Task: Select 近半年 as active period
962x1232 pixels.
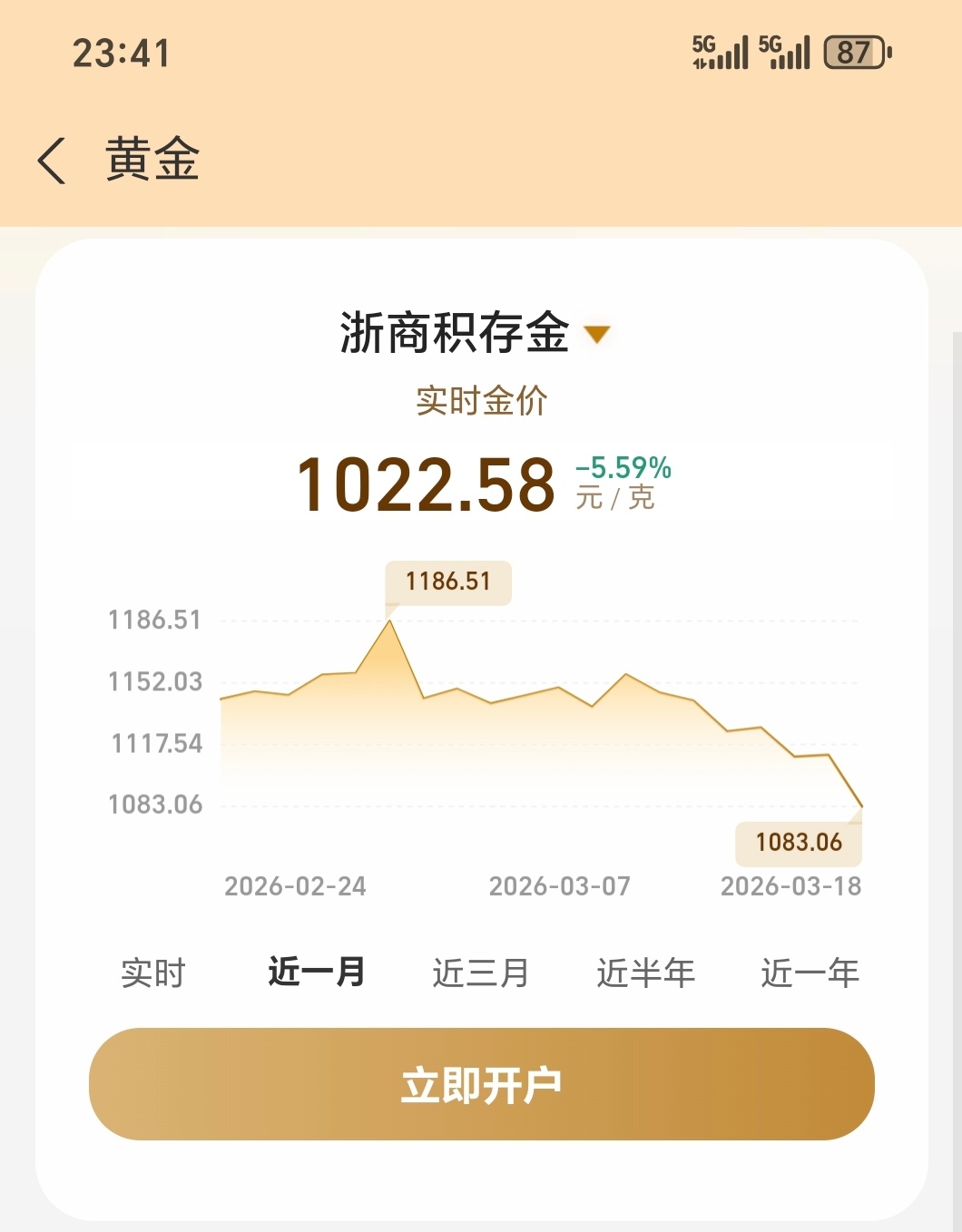Action: coord(646,973)
